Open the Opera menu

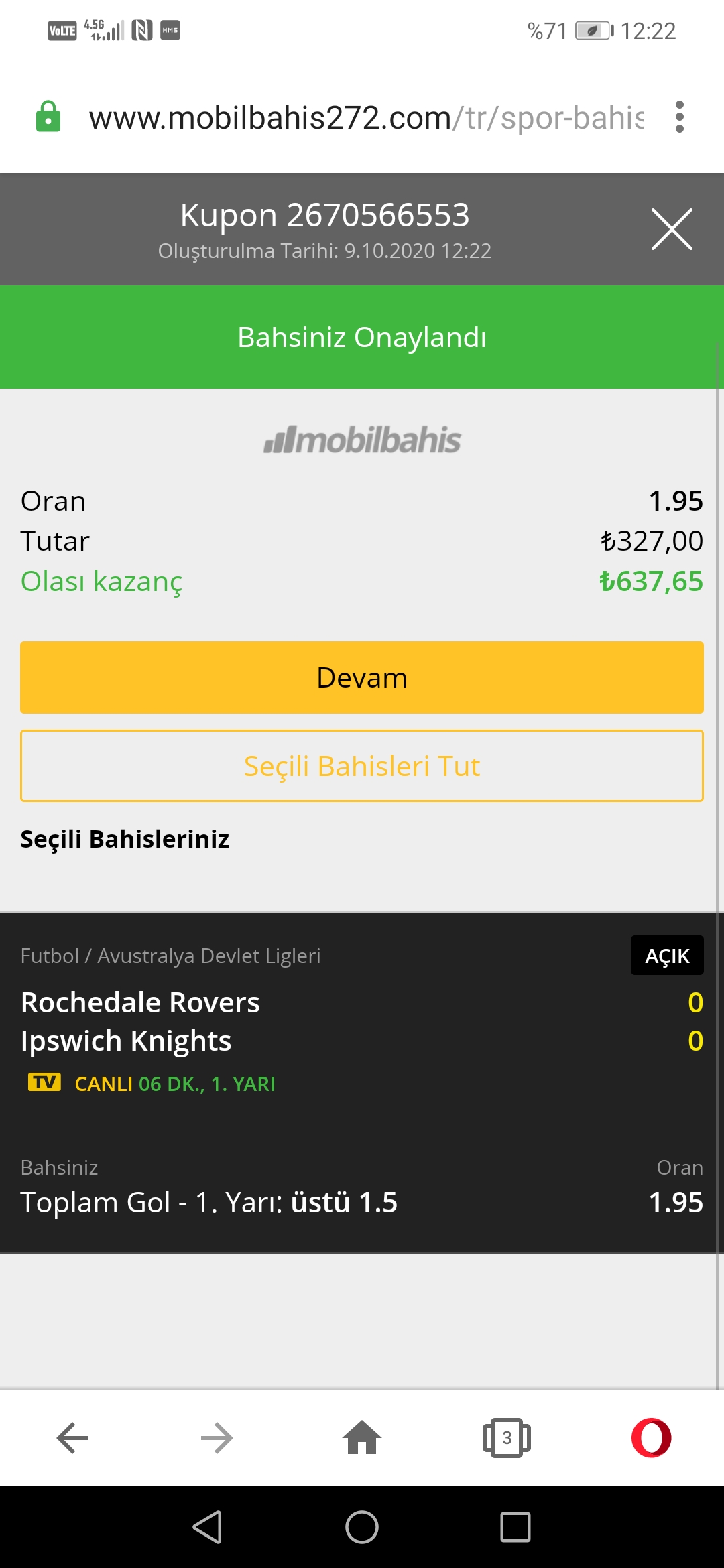tap(652, 1438)
